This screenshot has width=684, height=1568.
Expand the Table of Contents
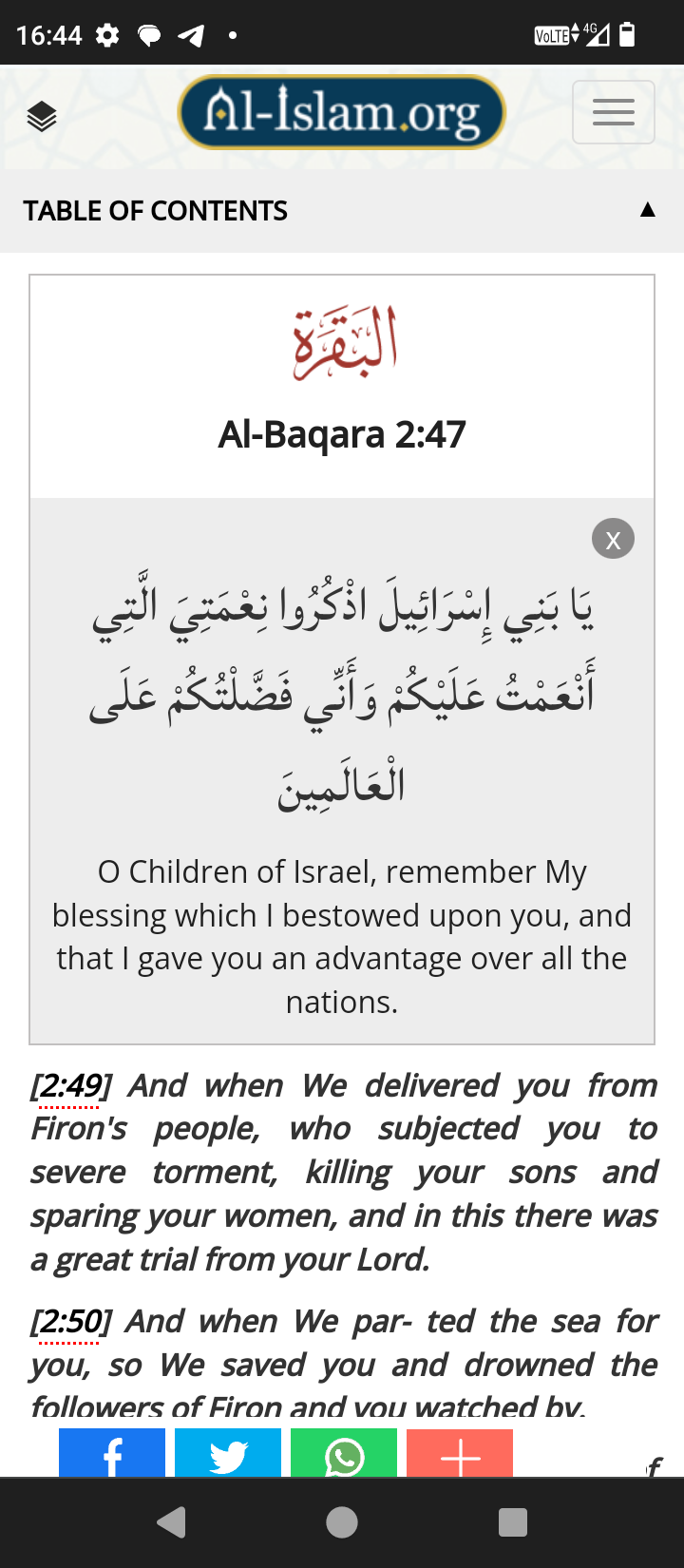pos(342,211)
